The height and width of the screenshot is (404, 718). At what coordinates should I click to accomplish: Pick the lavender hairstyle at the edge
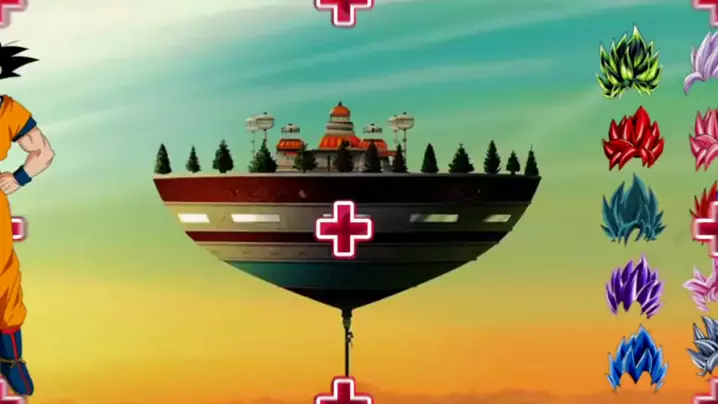[702, 63]
